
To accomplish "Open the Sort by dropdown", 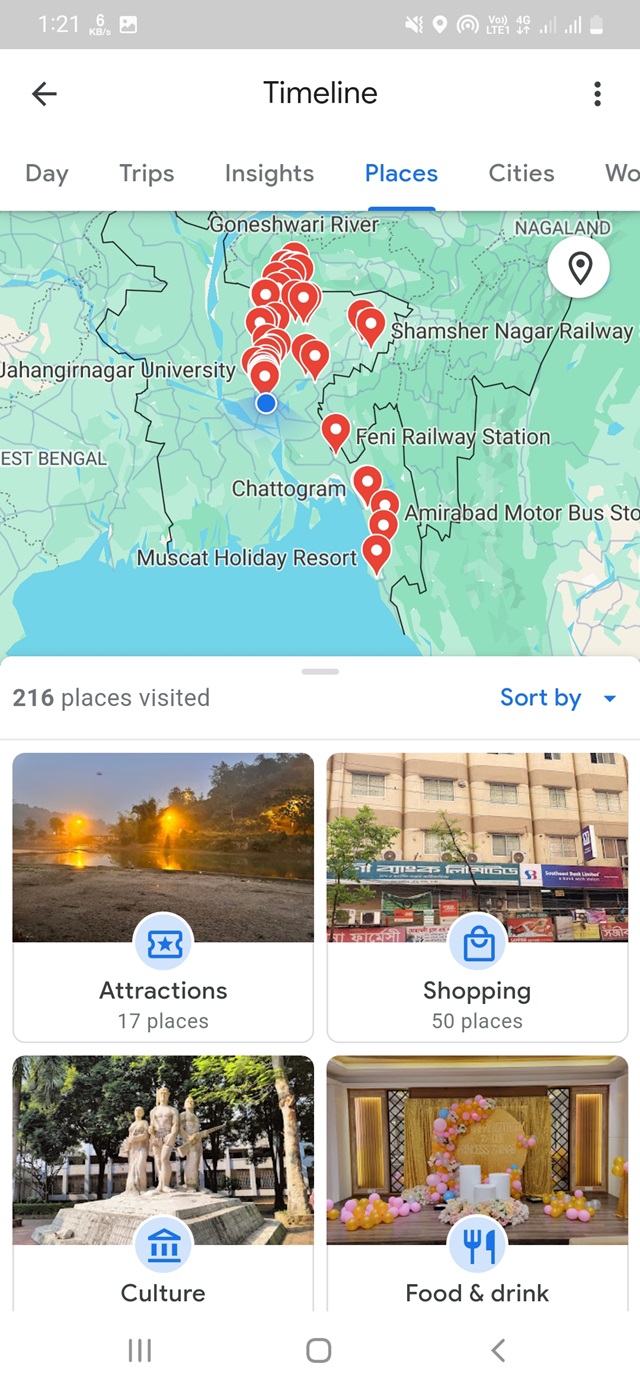I will (558, 698).
